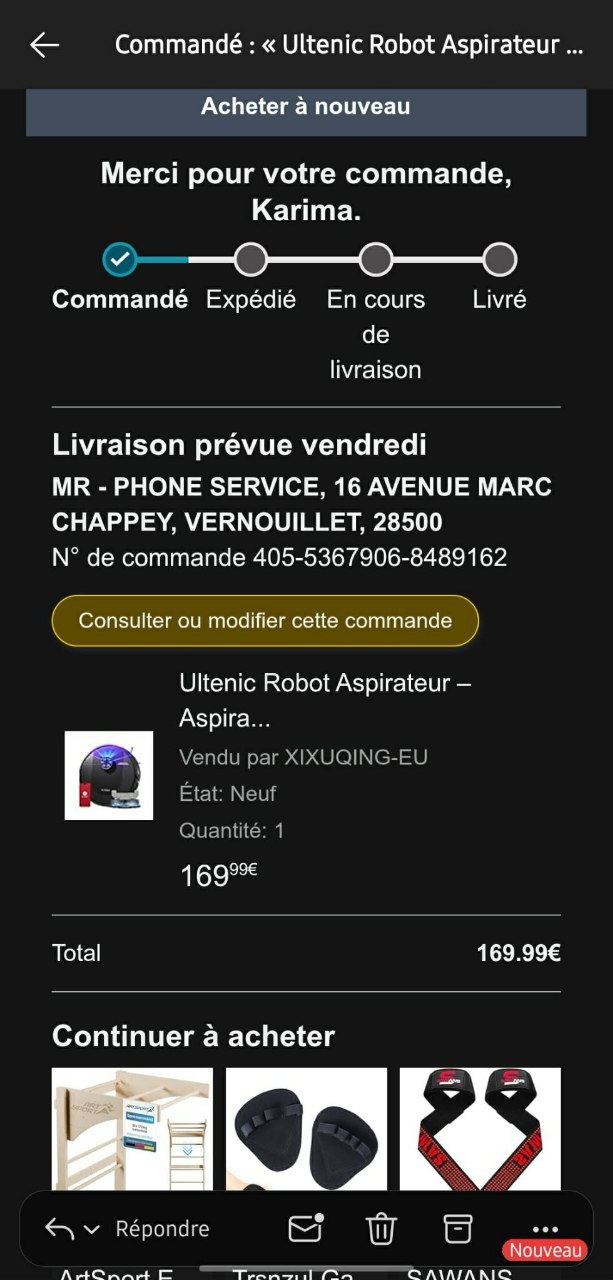Tap Consulter ou modifier cette commande

(x=265, y=621)
